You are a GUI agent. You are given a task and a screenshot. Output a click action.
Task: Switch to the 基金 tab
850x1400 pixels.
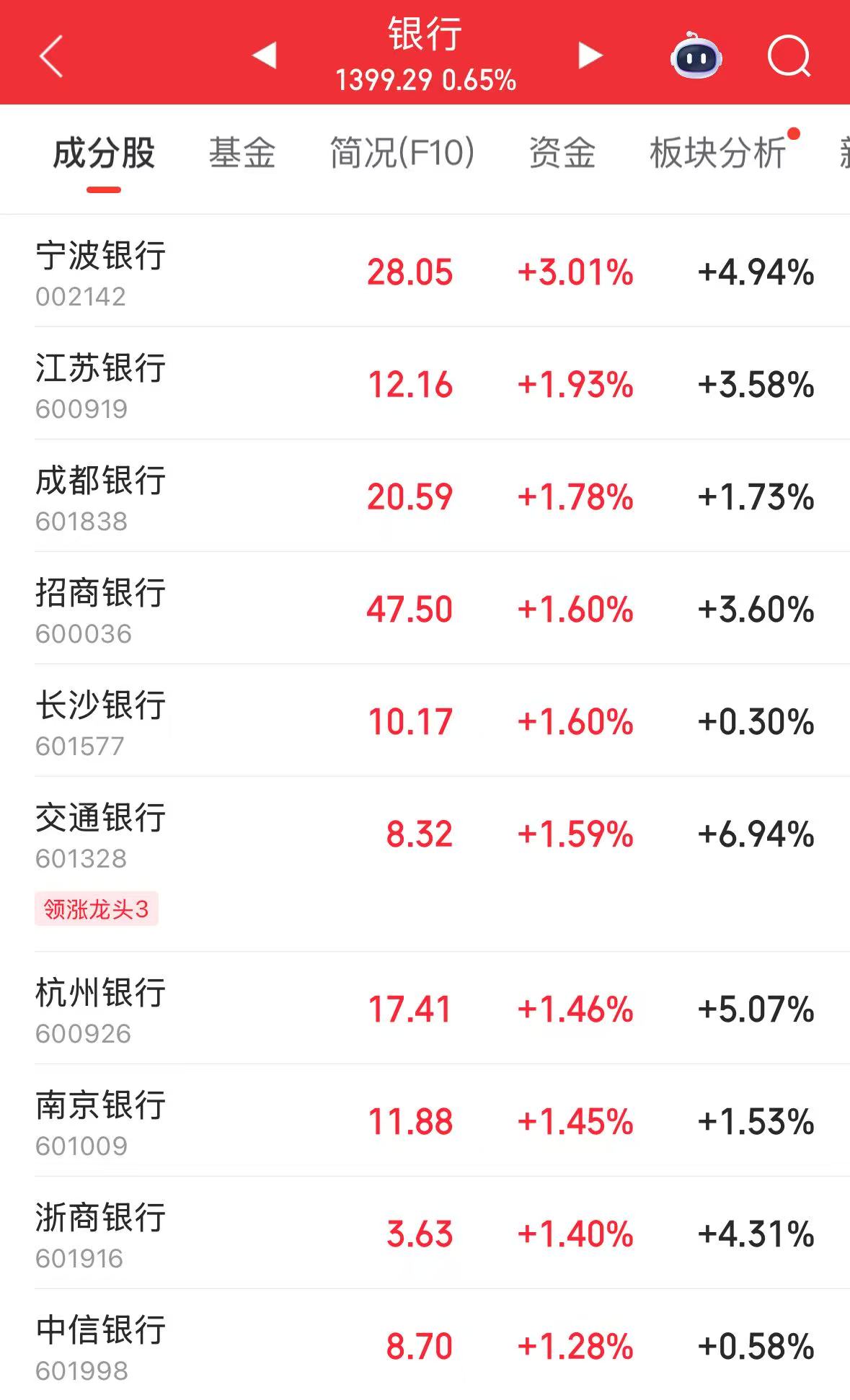242,151
